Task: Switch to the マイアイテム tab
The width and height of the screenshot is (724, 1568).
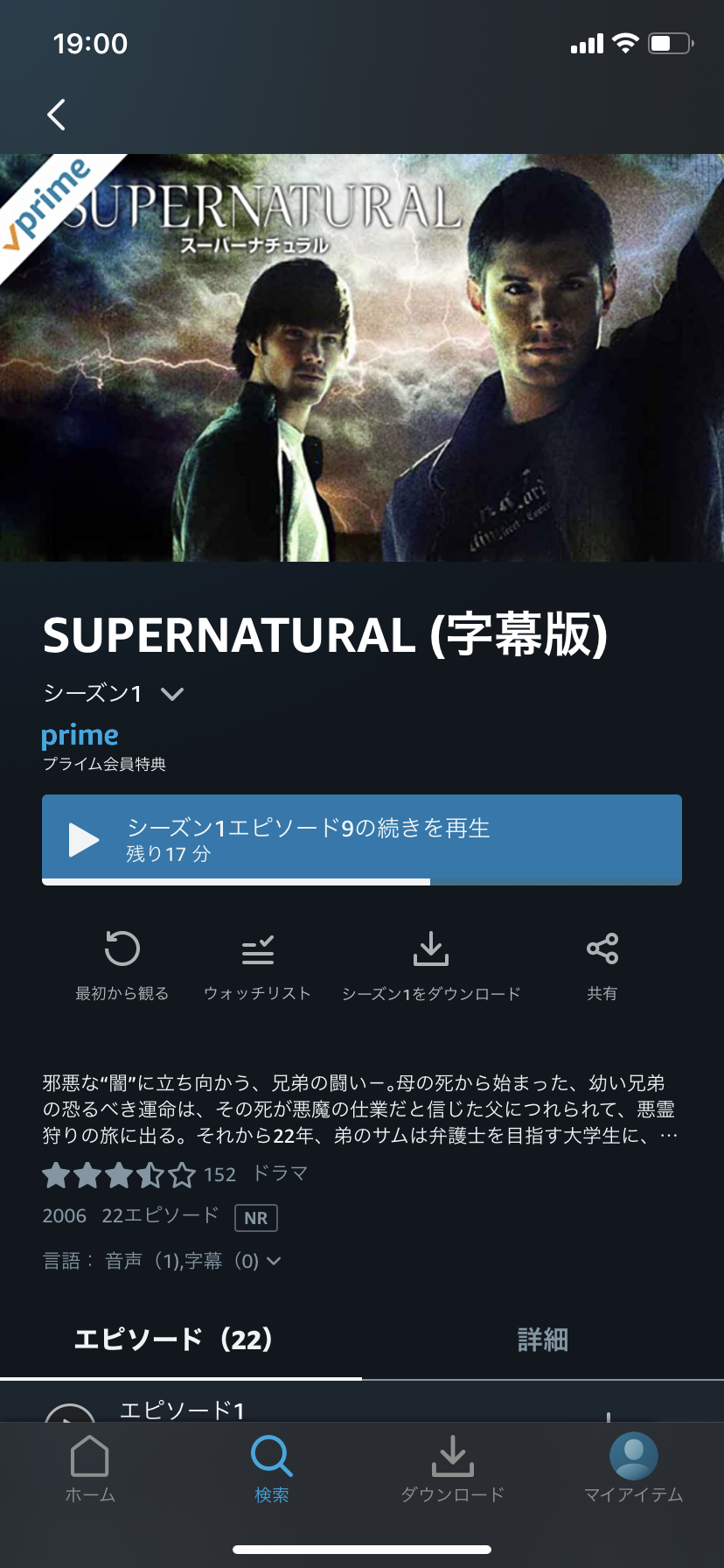Action: click(633, 1470)
